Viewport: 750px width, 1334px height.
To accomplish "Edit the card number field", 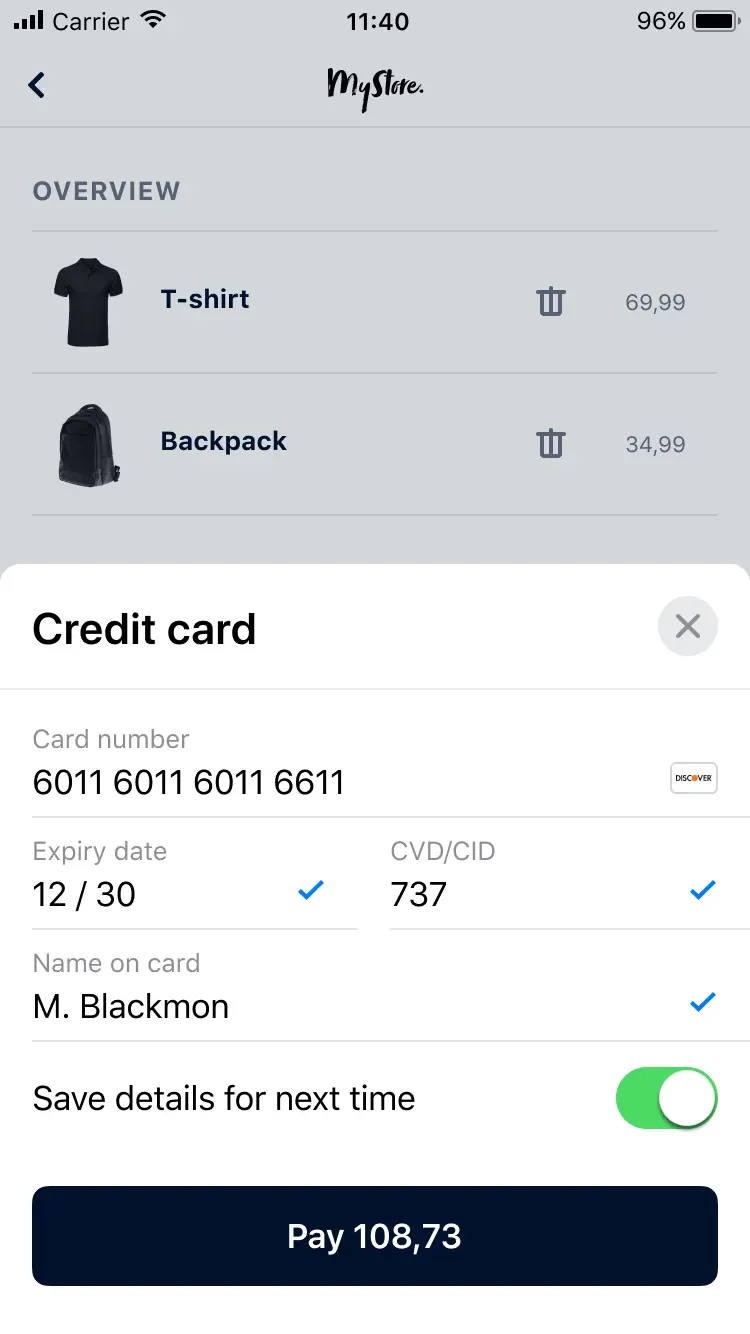I will [x=189, y=782].
